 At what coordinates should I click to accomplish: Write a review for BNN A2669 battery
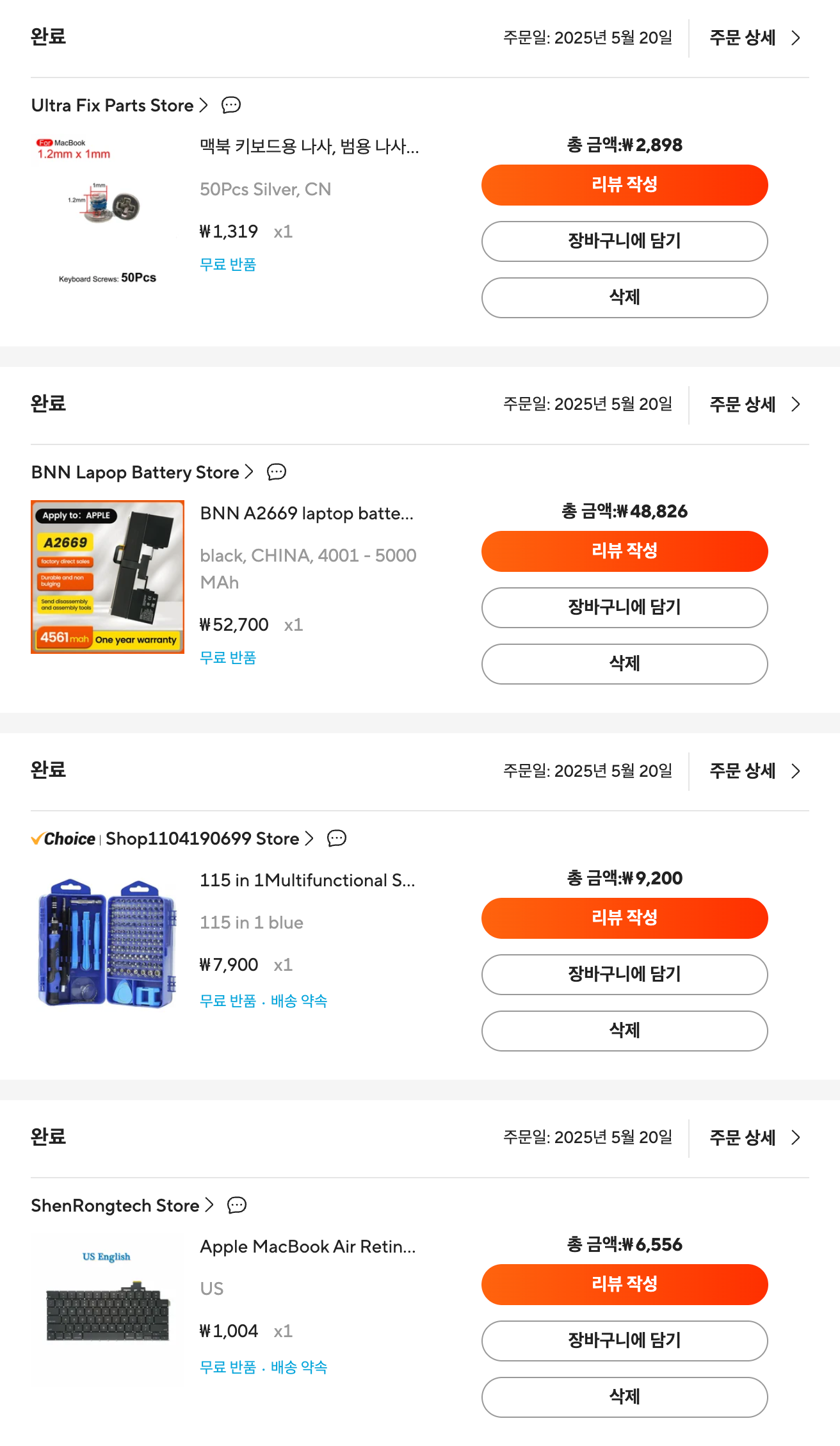pos(624,551)
